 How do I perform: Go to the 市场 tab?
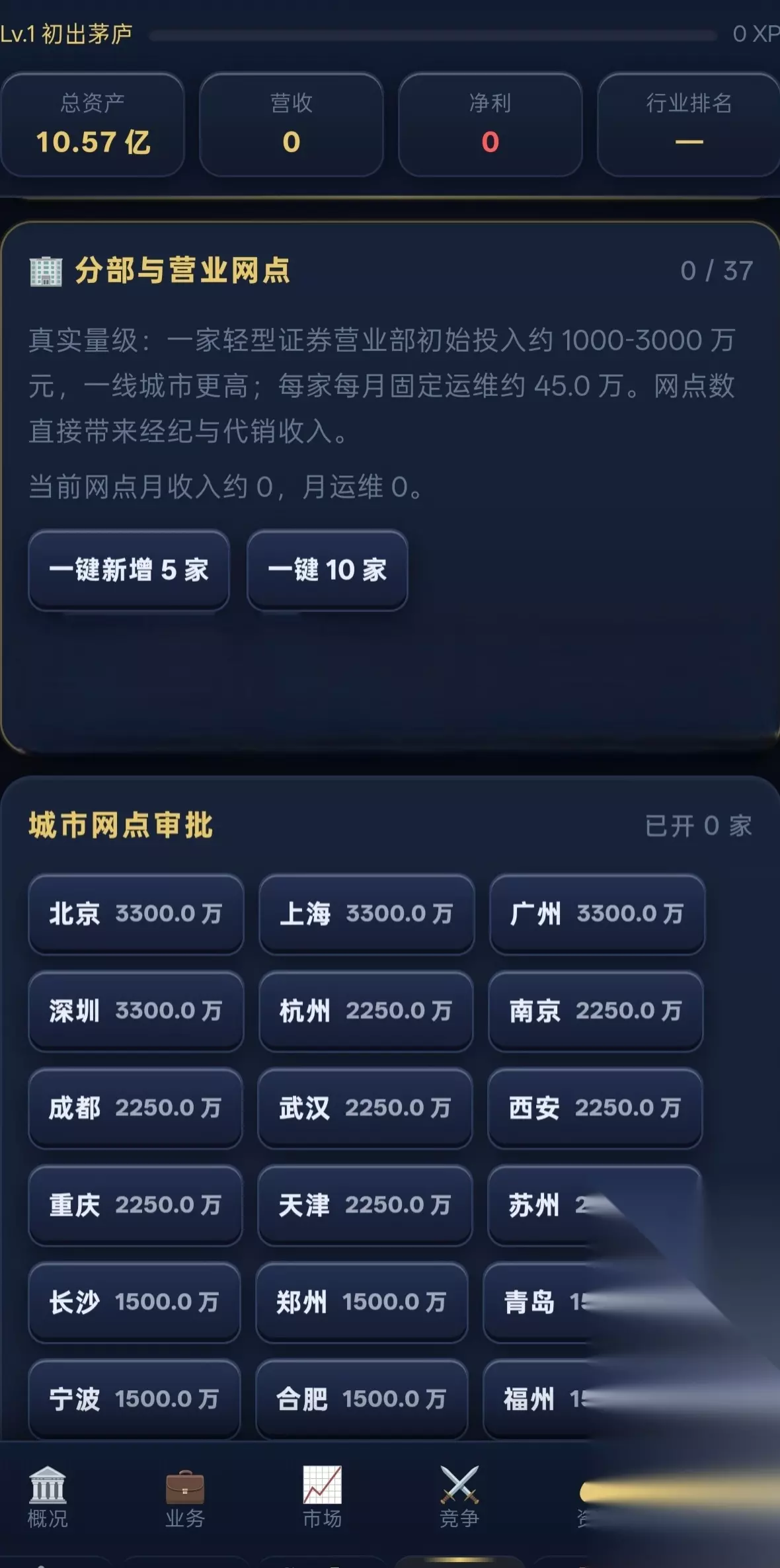[x=323, y=1497]
